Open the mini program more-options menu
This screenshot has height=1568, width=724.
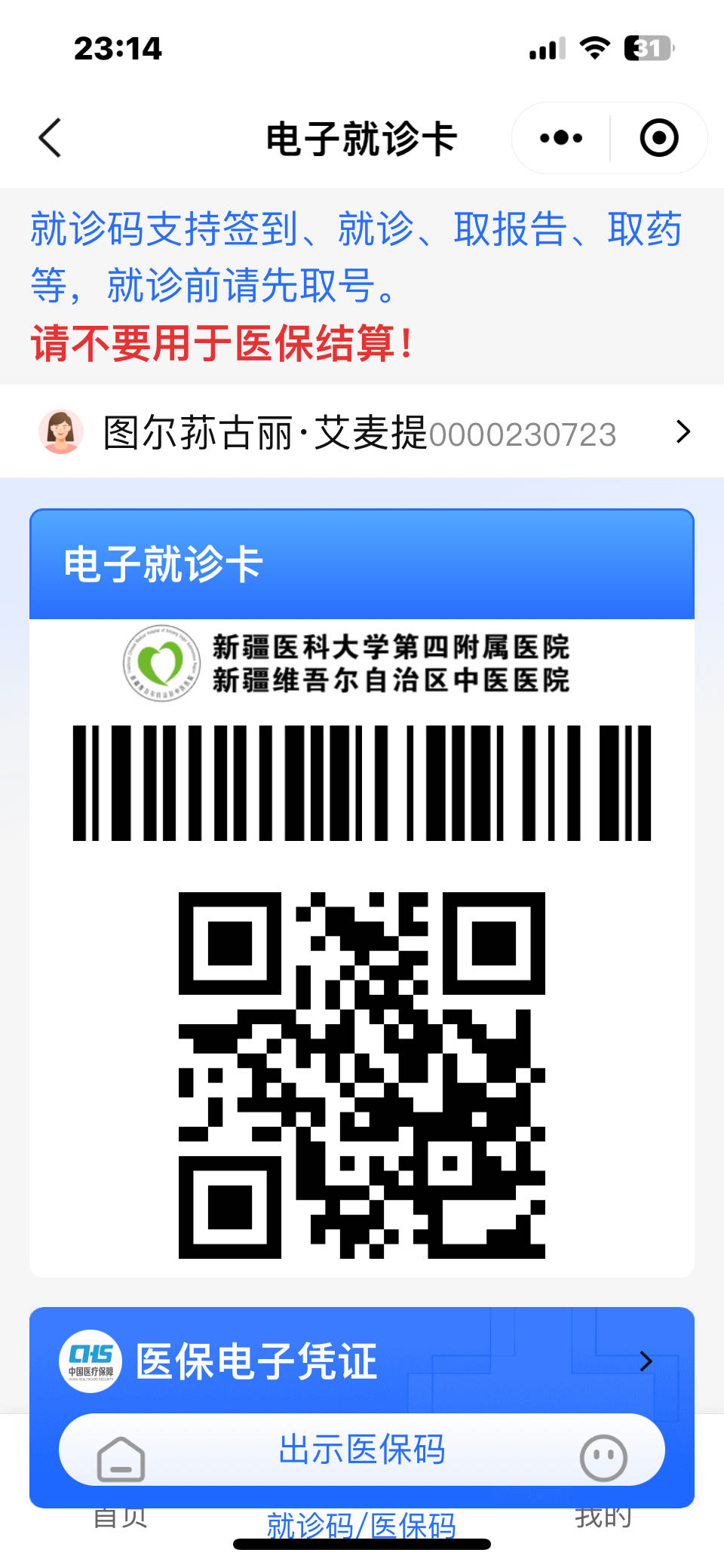[x=561, y=139]
